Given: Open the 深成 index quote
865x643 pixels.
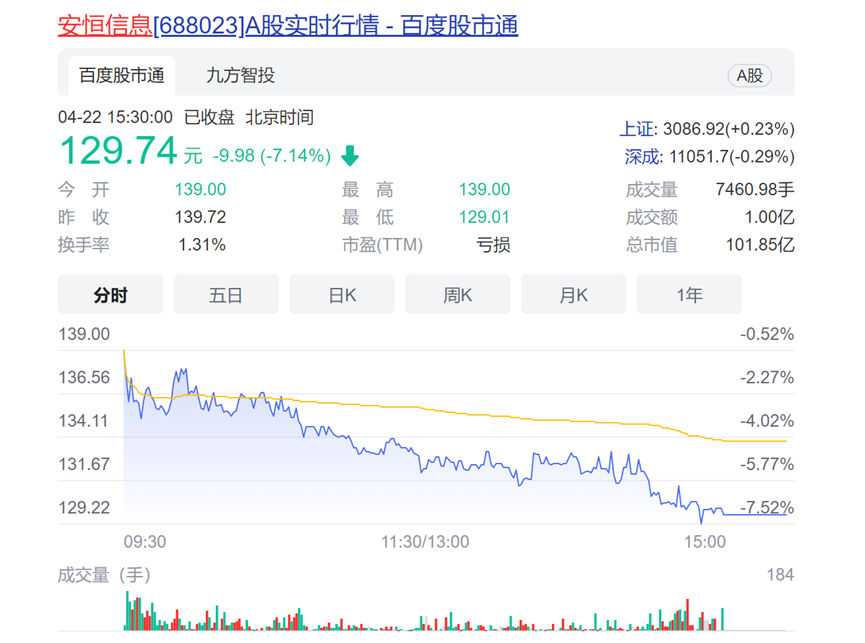Looking at the screenshot, I should (641, 156).
